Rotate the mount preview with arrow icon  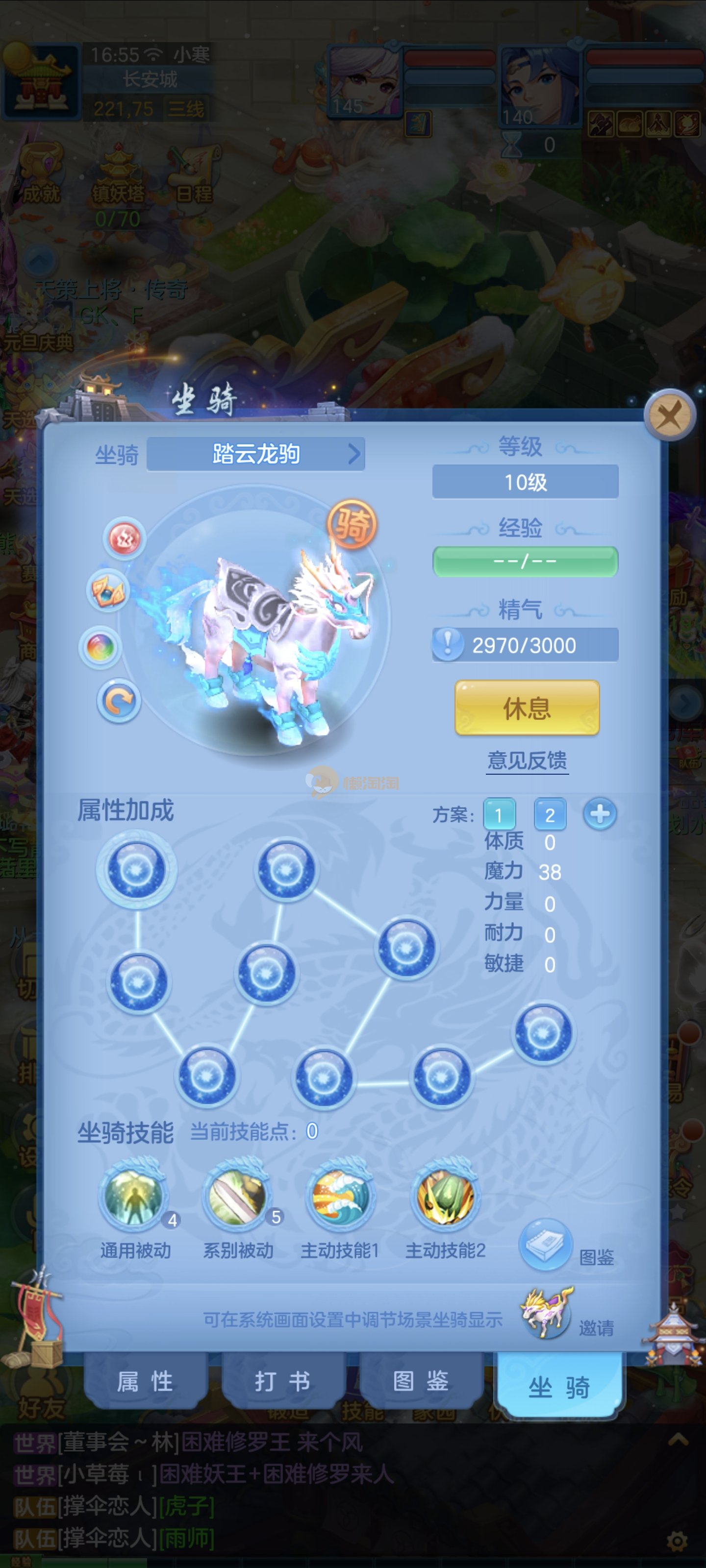pyautogui.click(x=119, y=701)
